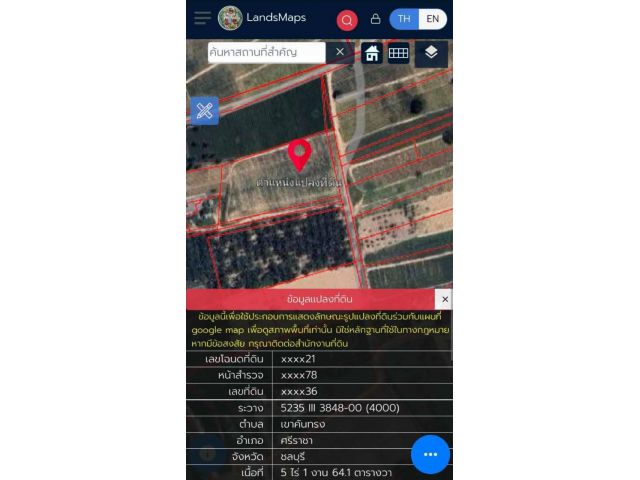Image resolution: width=640 pixels, height=480 pixels.
Task: Close the land parcel info panel
Action: coord(444,299)
